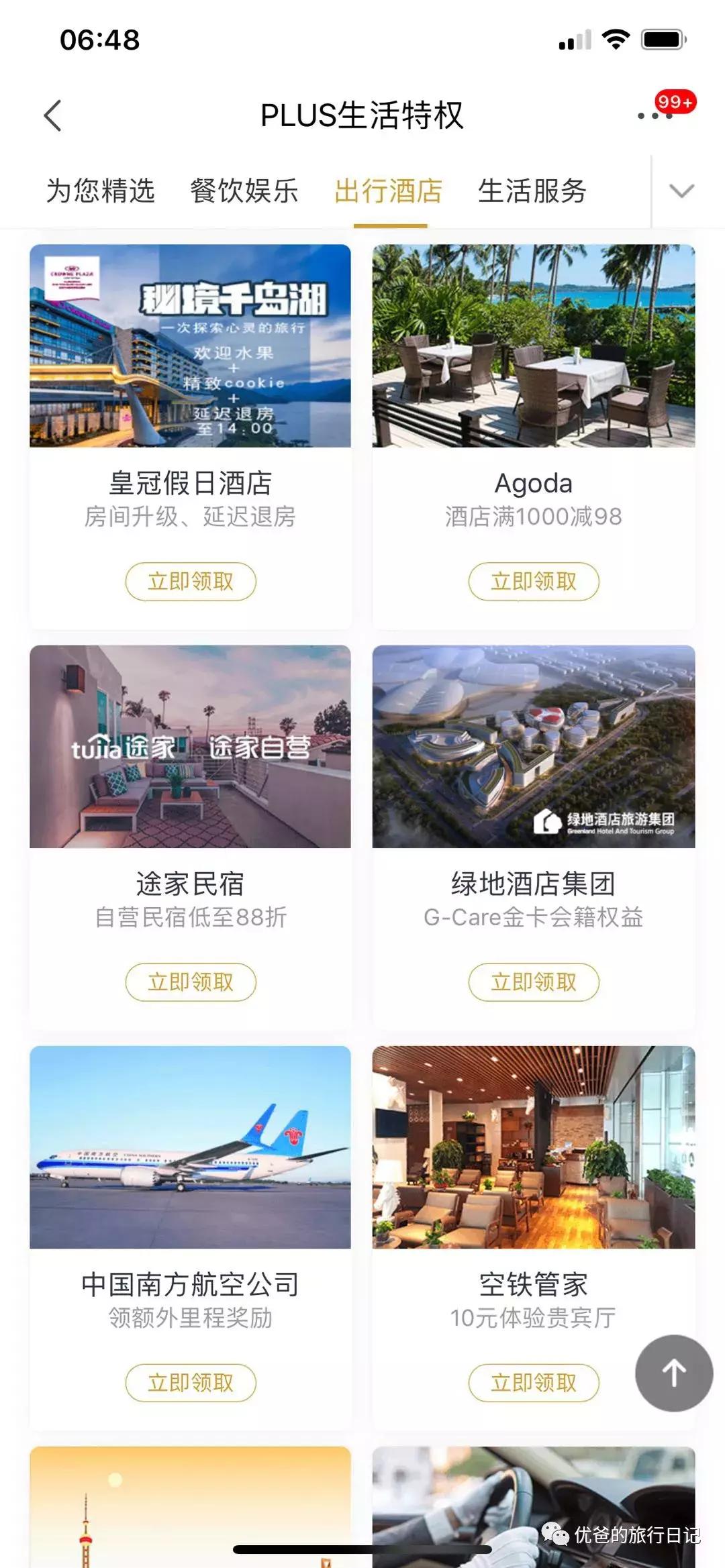This screenshot has height=1568, width=725.
Task: Claim the 皇冠假日酒店 offer via 立即领取
Action: tap(190, 581)
